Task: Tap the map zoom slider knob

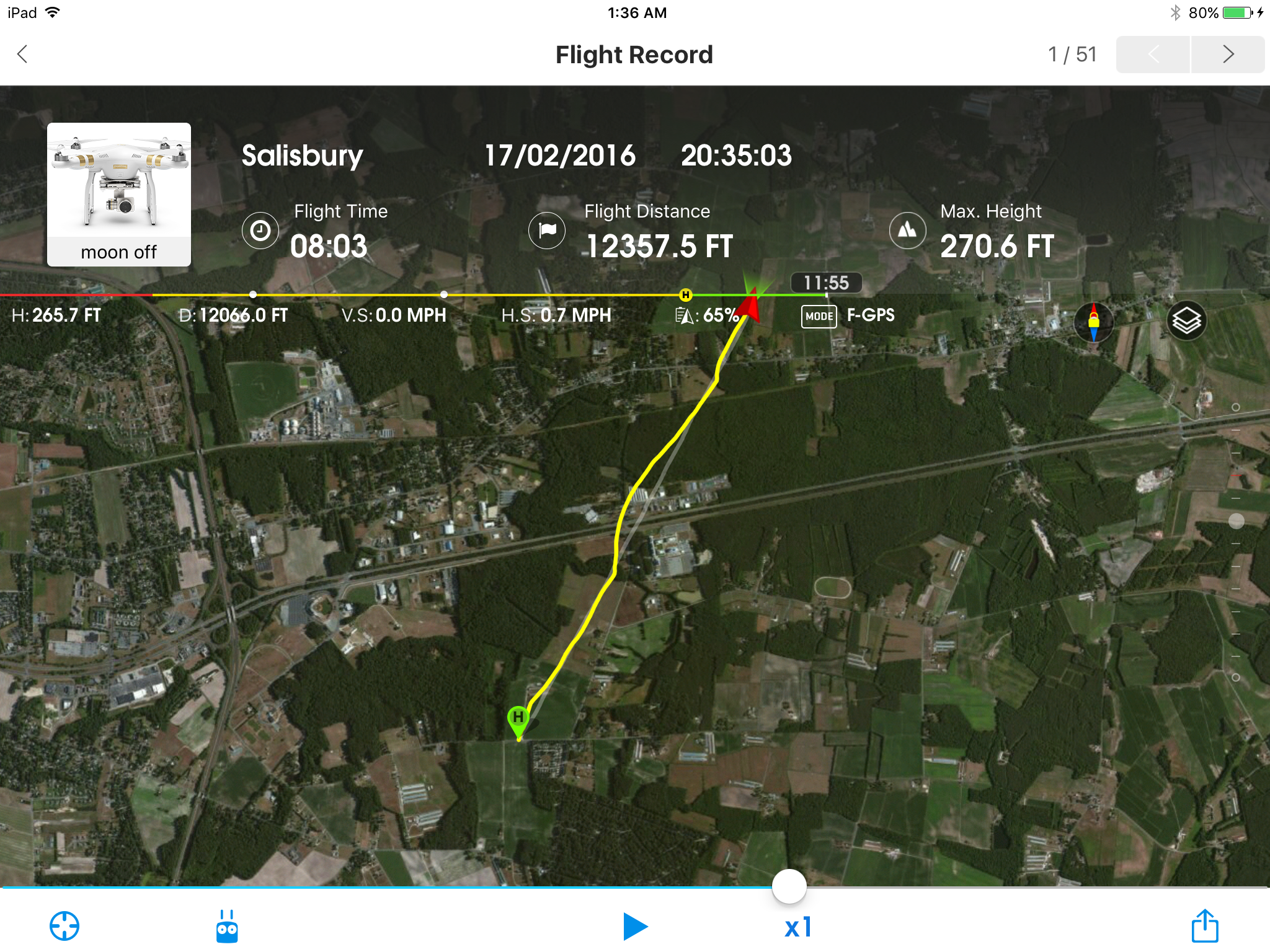Action: tap(1236, 521)
